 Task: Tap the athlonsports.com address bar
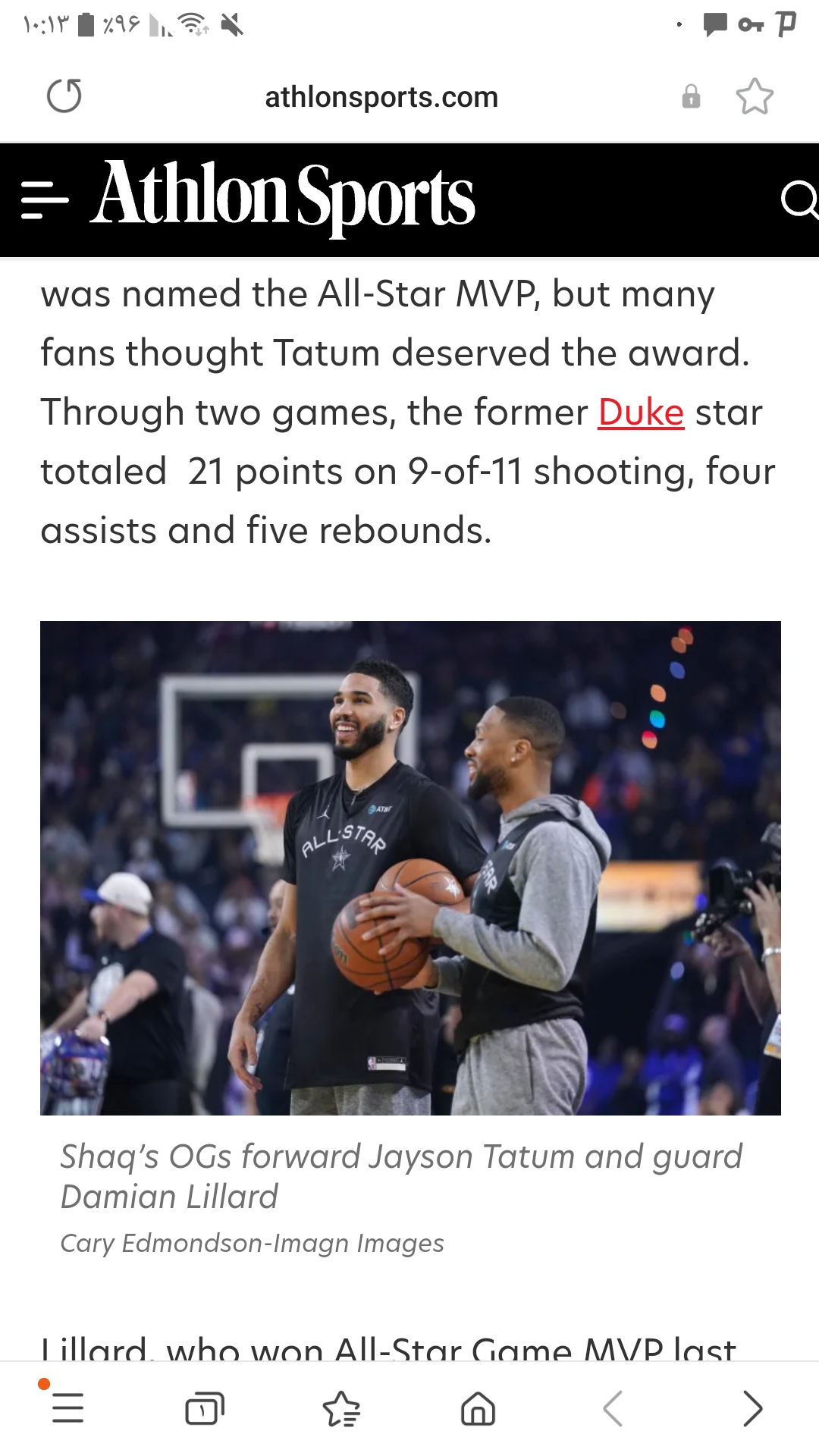[381, 97]
